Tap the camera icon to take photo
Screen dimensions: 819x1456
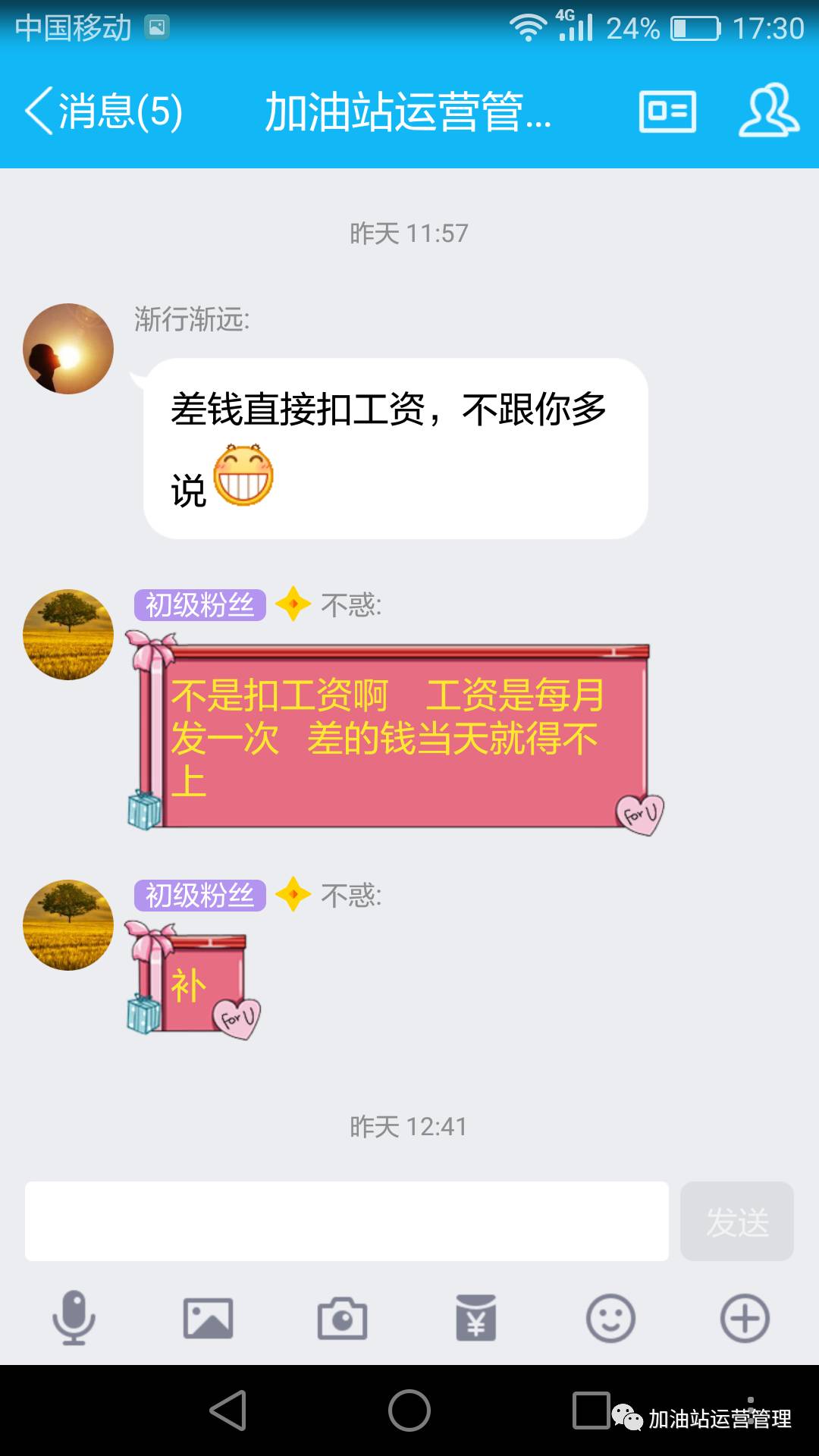(x=341, y=1318)
